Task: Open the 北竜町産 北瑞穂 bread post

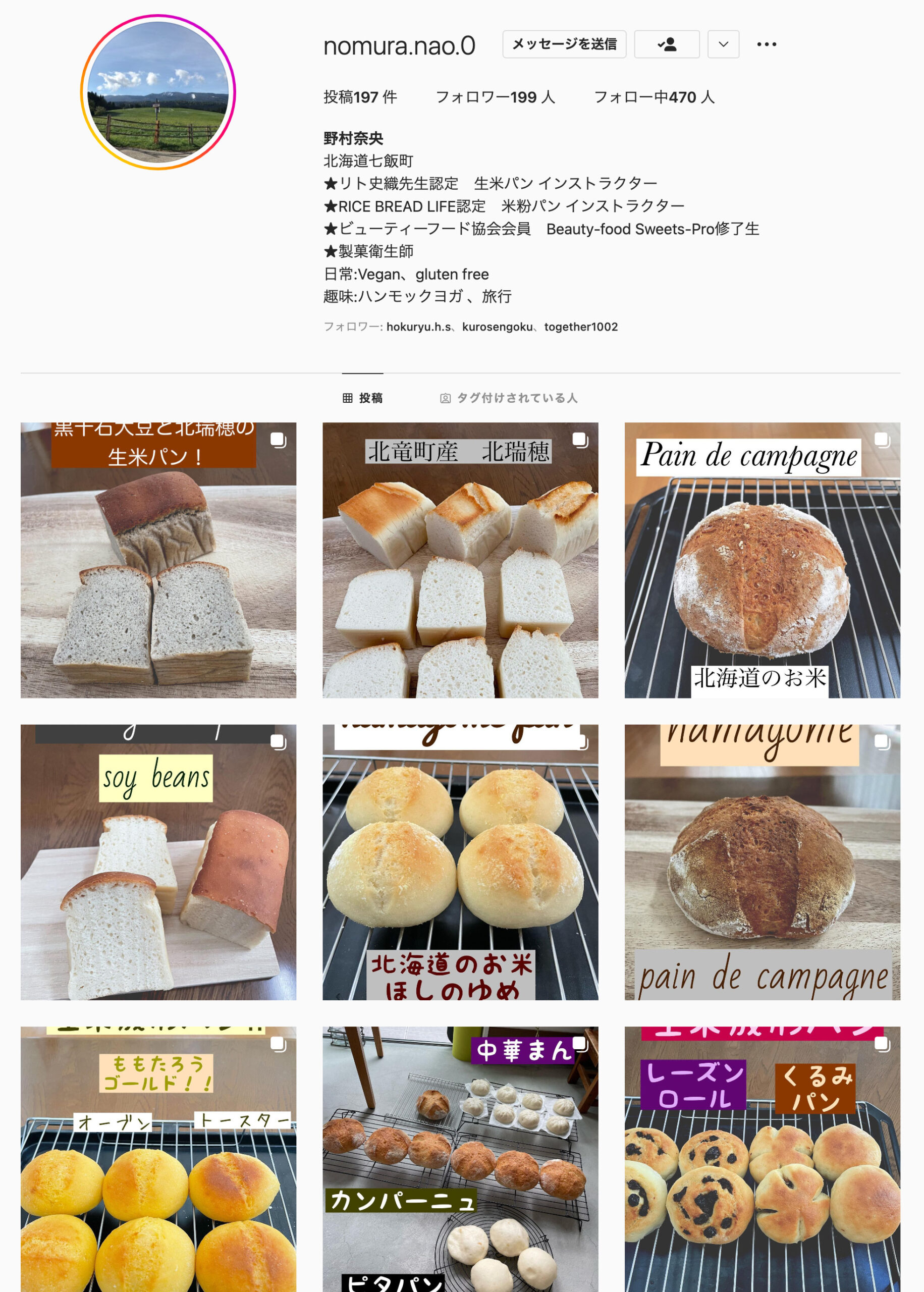Action: [460, 560]
